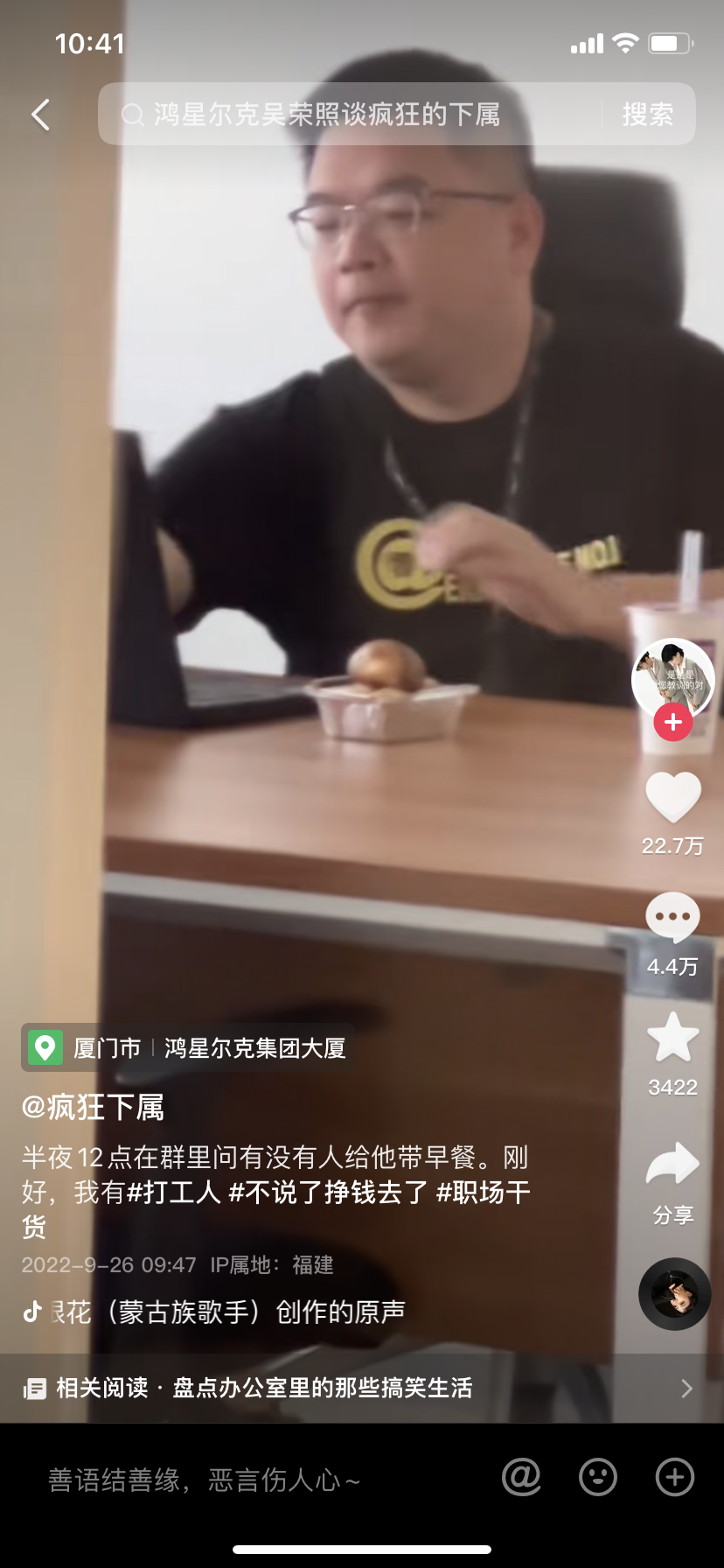Favorite the video with the star icon
The width and height of the screenshot is (724, 1568).
pyautogui.click(x=672, y=1038)
